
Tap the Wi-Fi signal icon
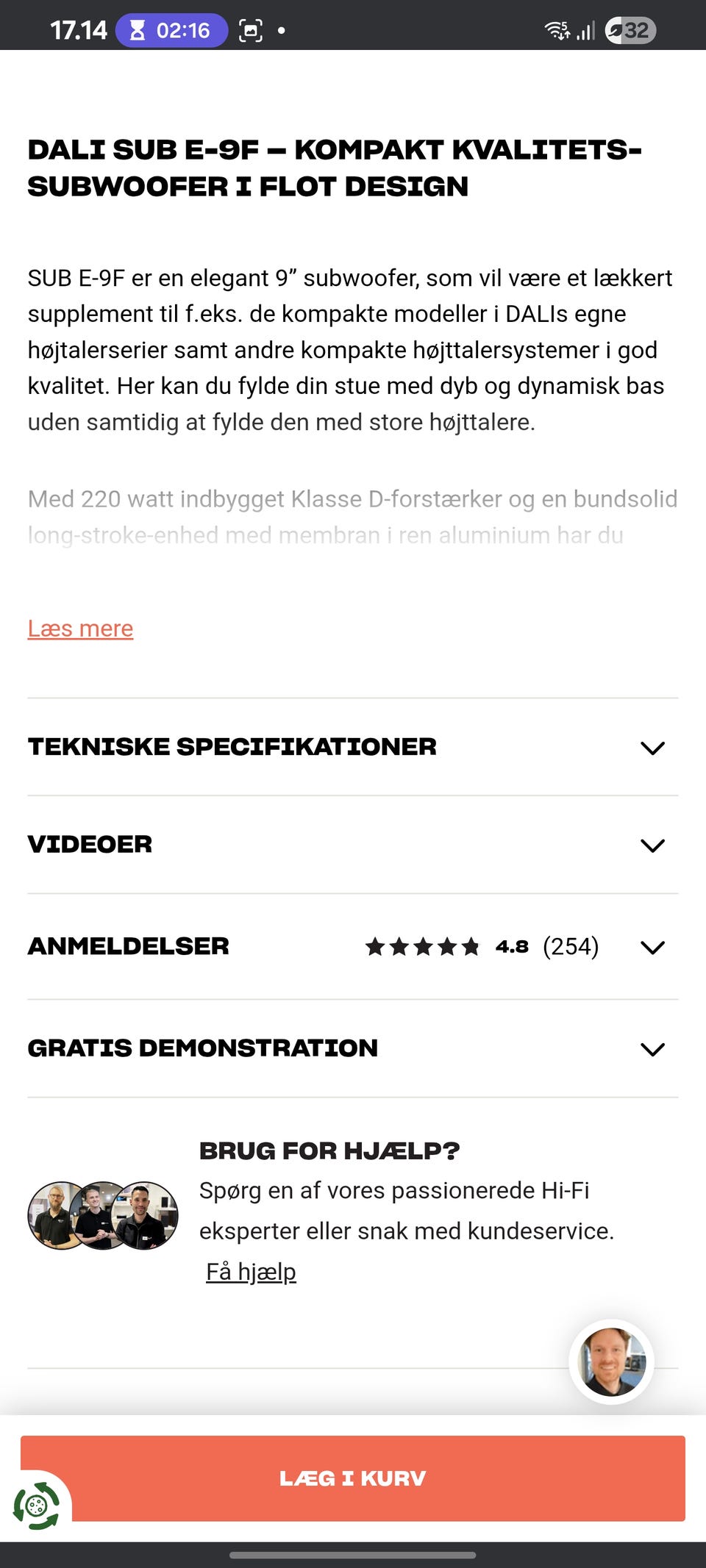[x=554, y=30]
